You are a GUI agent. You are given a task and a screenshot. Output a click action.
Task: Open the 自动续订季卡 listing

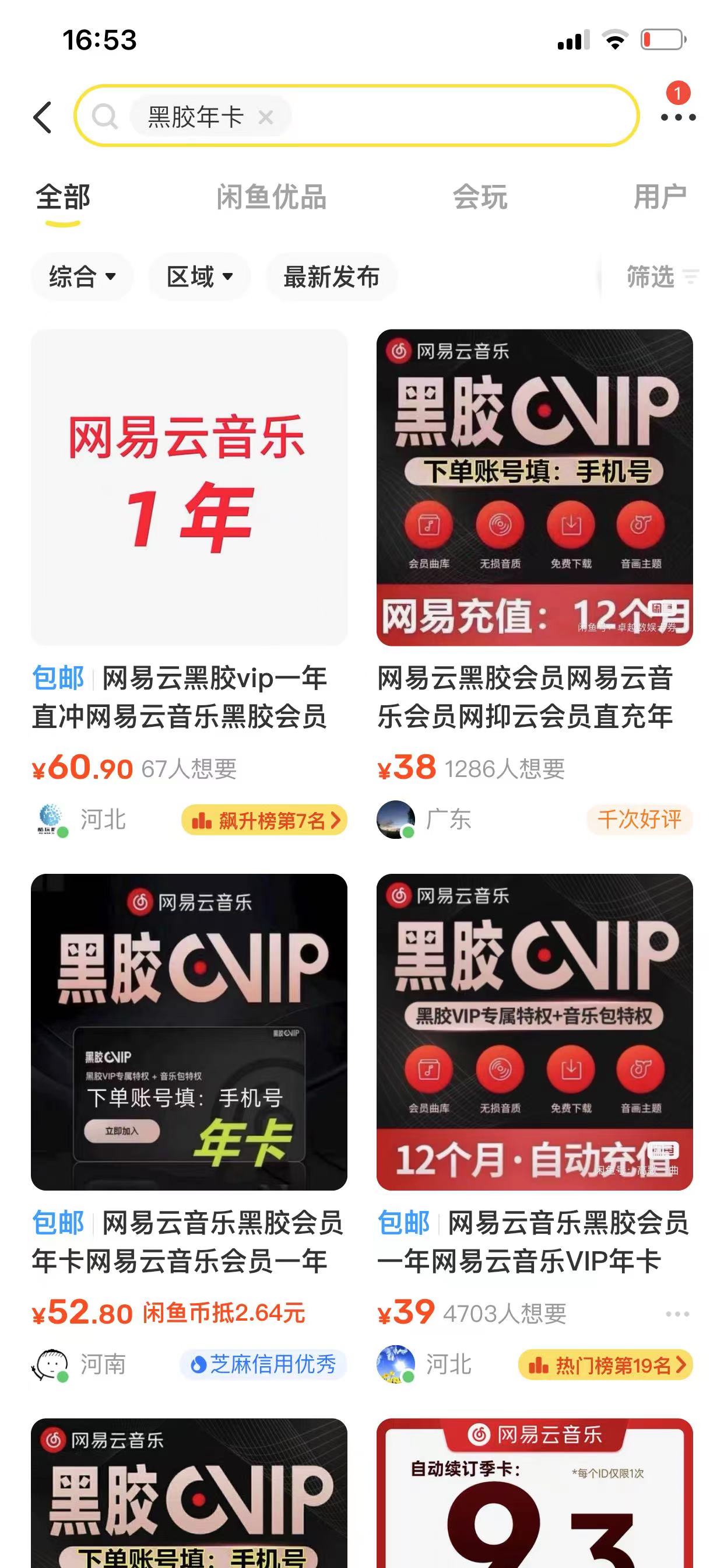[x=534, y=1497]
